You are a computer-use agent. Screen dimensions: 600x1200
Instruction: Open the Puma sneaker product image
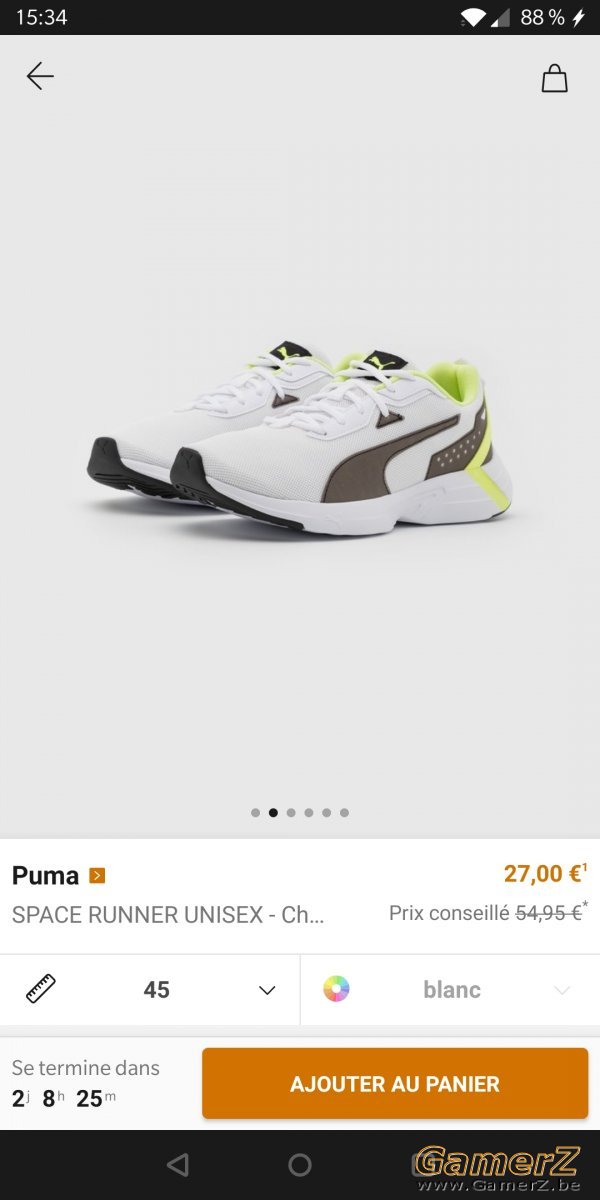click(x=300, y=440)
